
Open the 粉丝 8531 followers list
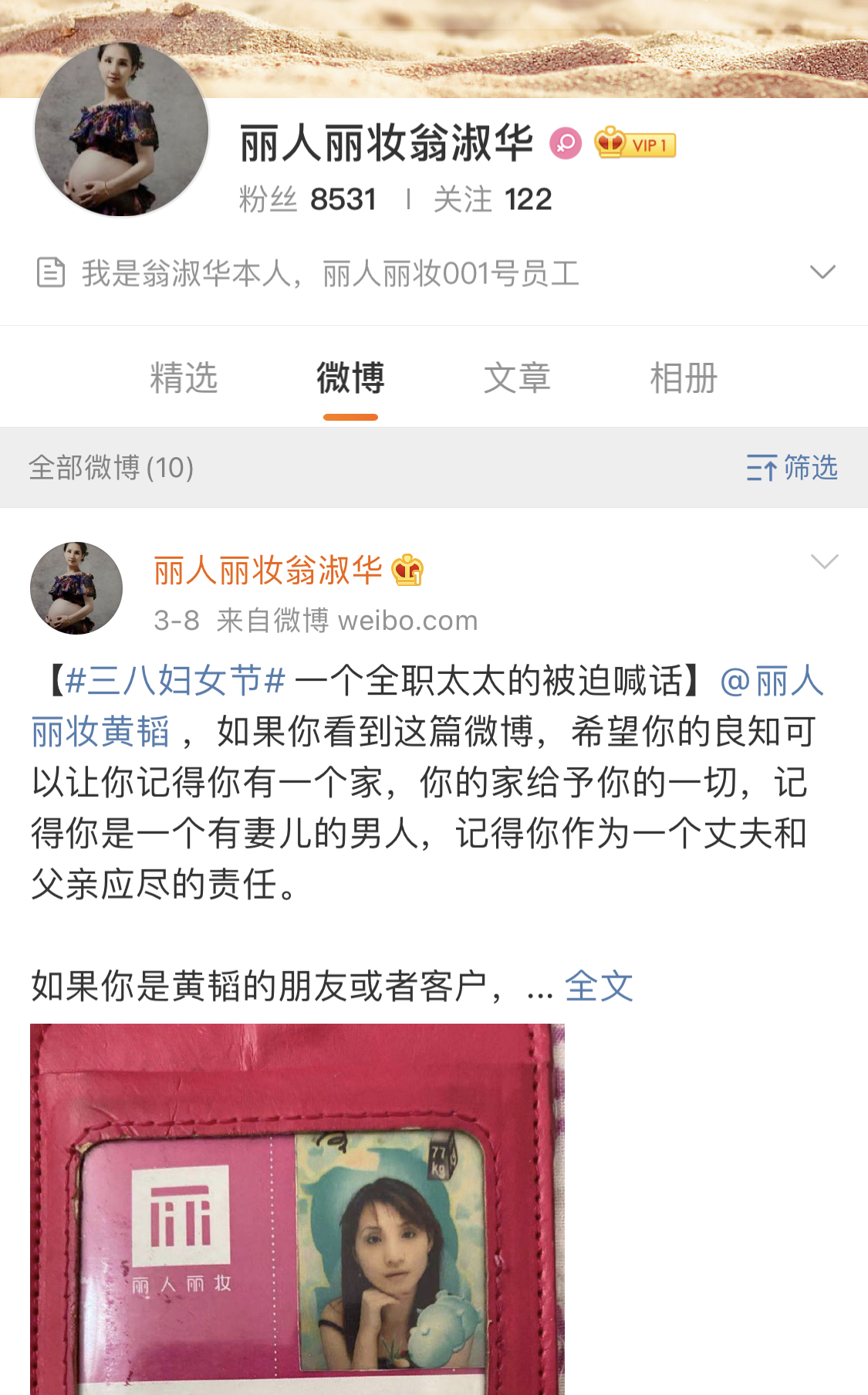coord(307,200)
